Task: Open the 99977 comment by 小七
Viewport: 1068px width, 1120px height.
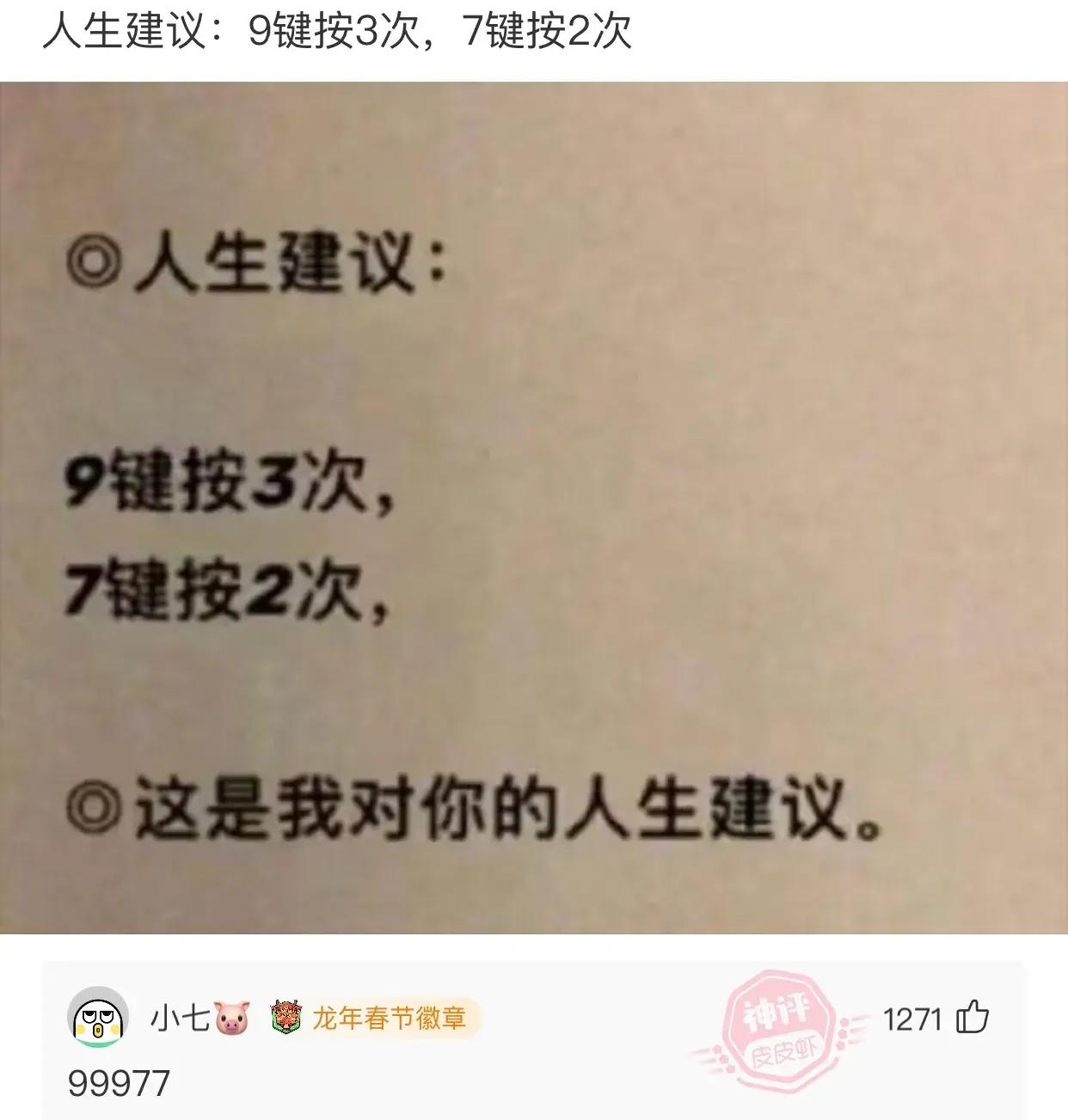Action: 120,1083
